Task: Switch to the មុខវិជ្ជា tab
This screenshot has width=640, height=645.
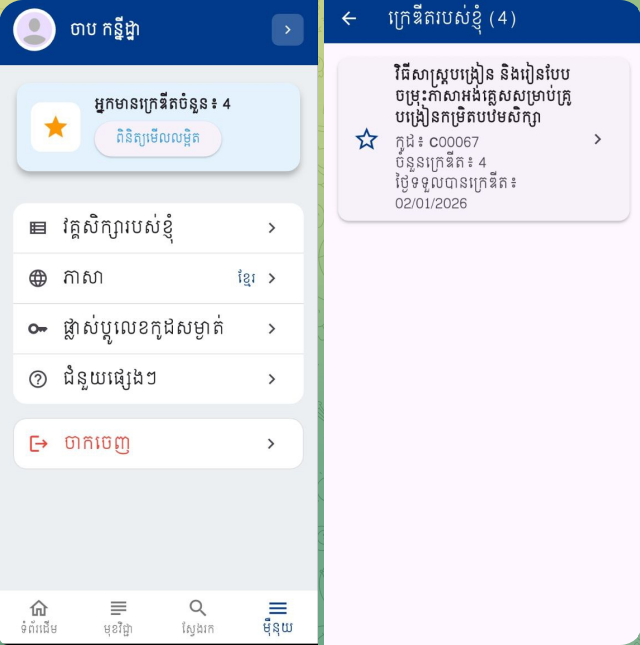Action: coord(118,617)
